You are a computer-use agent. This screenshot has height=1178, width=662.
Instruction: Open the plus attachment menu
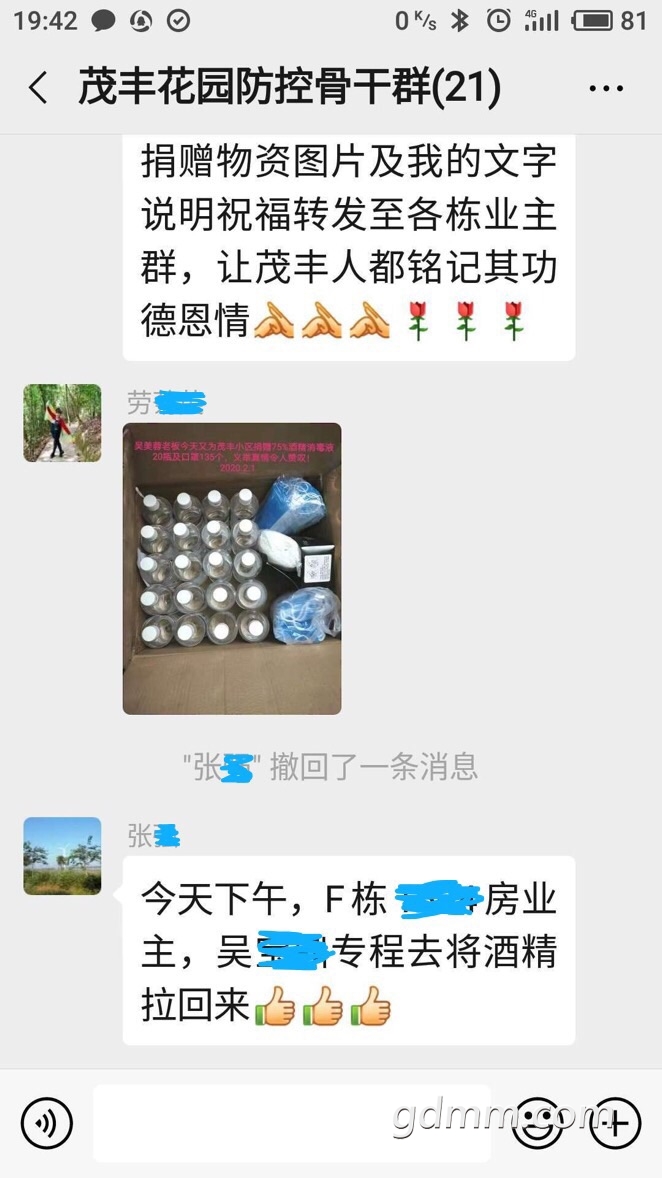coord(615,1122)
